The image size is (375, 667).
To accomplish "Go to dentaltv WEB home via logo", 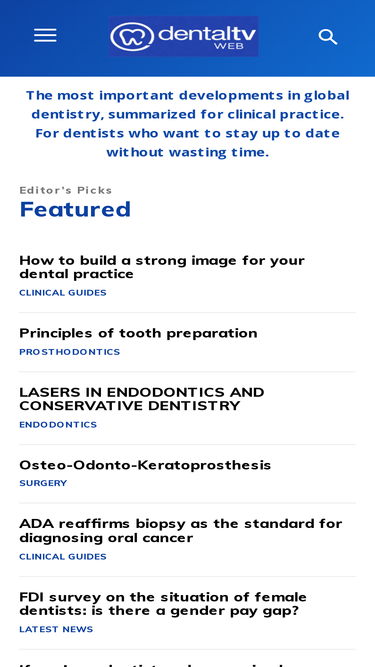I will click(x=183, y=36).
